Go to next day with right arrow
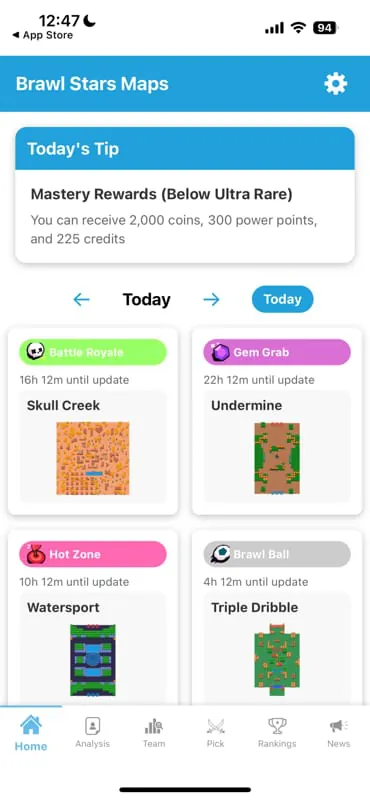370x800 pixels. click(x=211, y=299)
